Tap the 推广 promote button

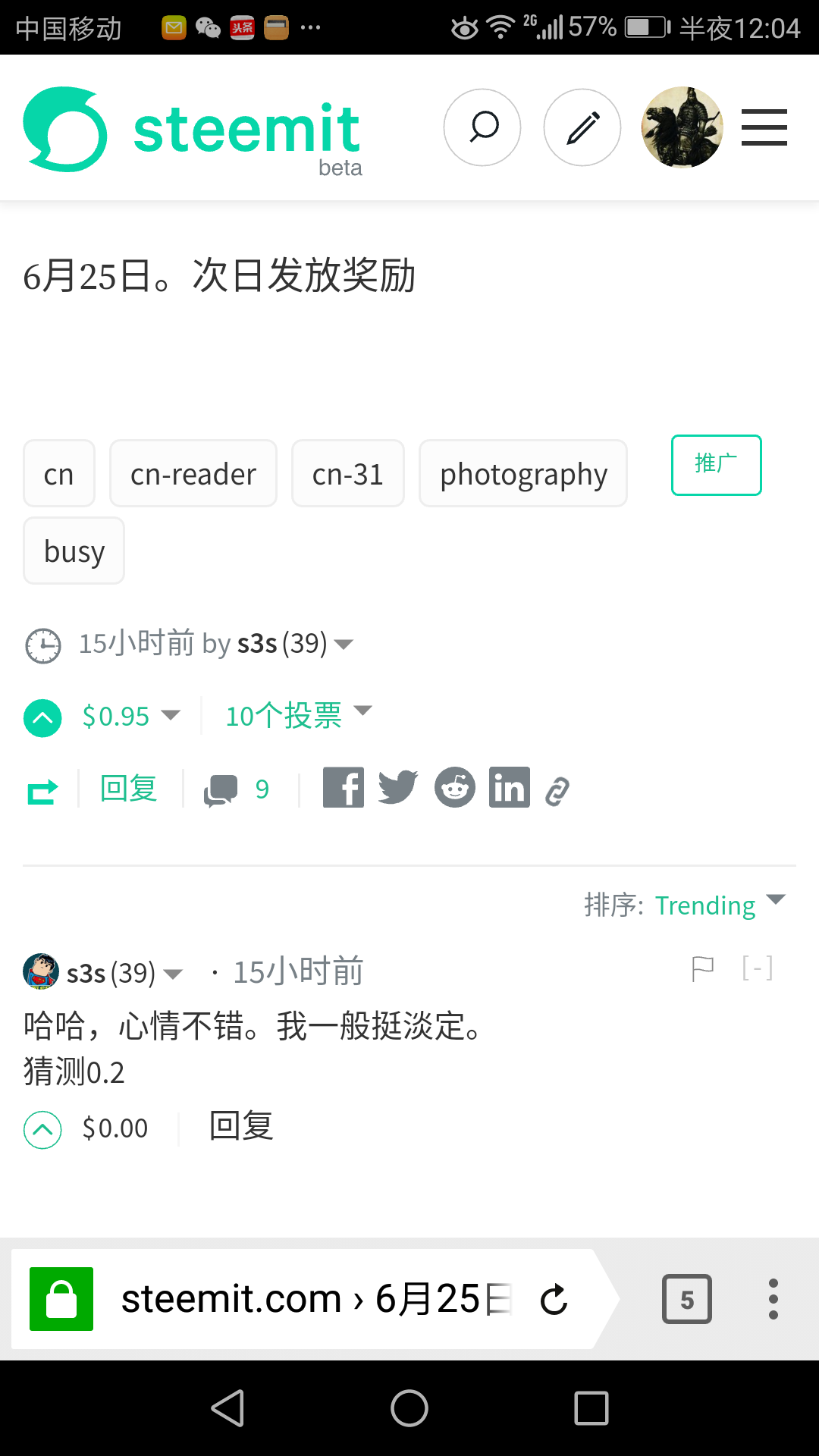(x=716, y=465)
